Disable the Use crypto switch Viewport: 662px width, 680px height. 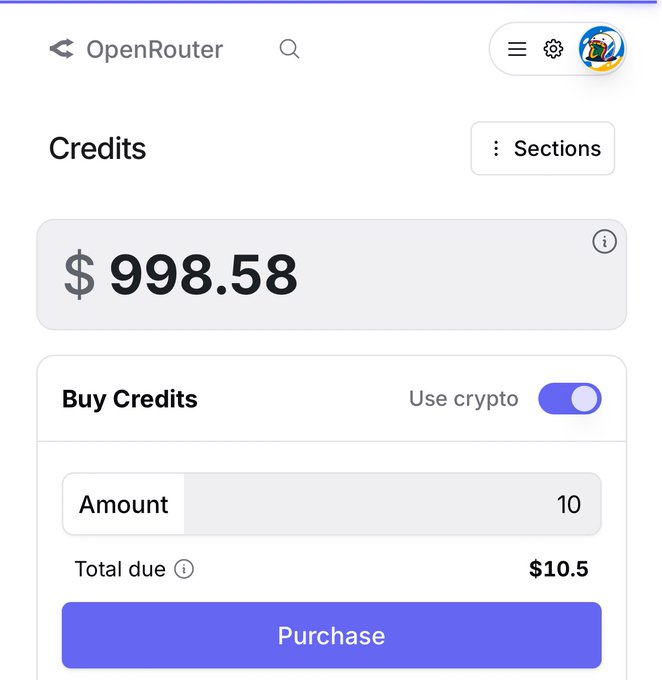pyautogui.click(x=570, y=399)
